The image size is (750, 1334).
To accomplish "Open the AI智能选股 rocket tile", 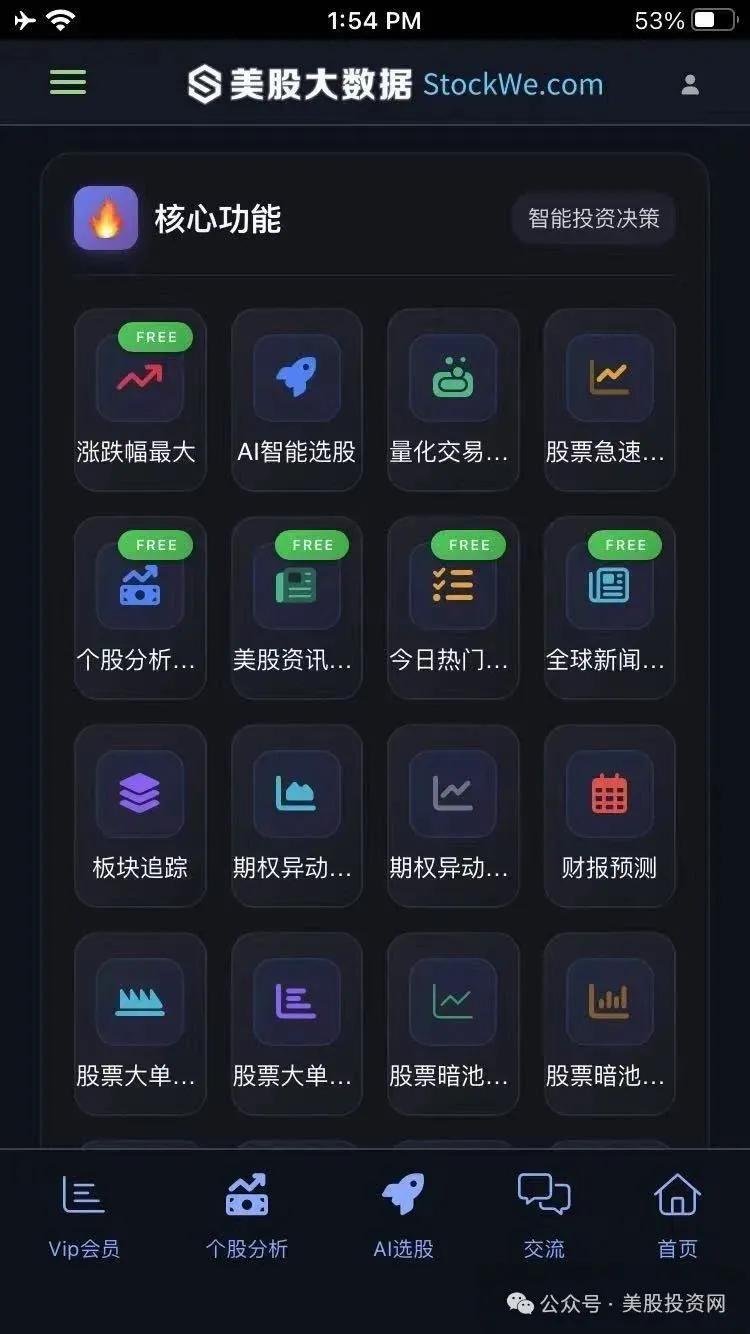I will pos(297,399).
